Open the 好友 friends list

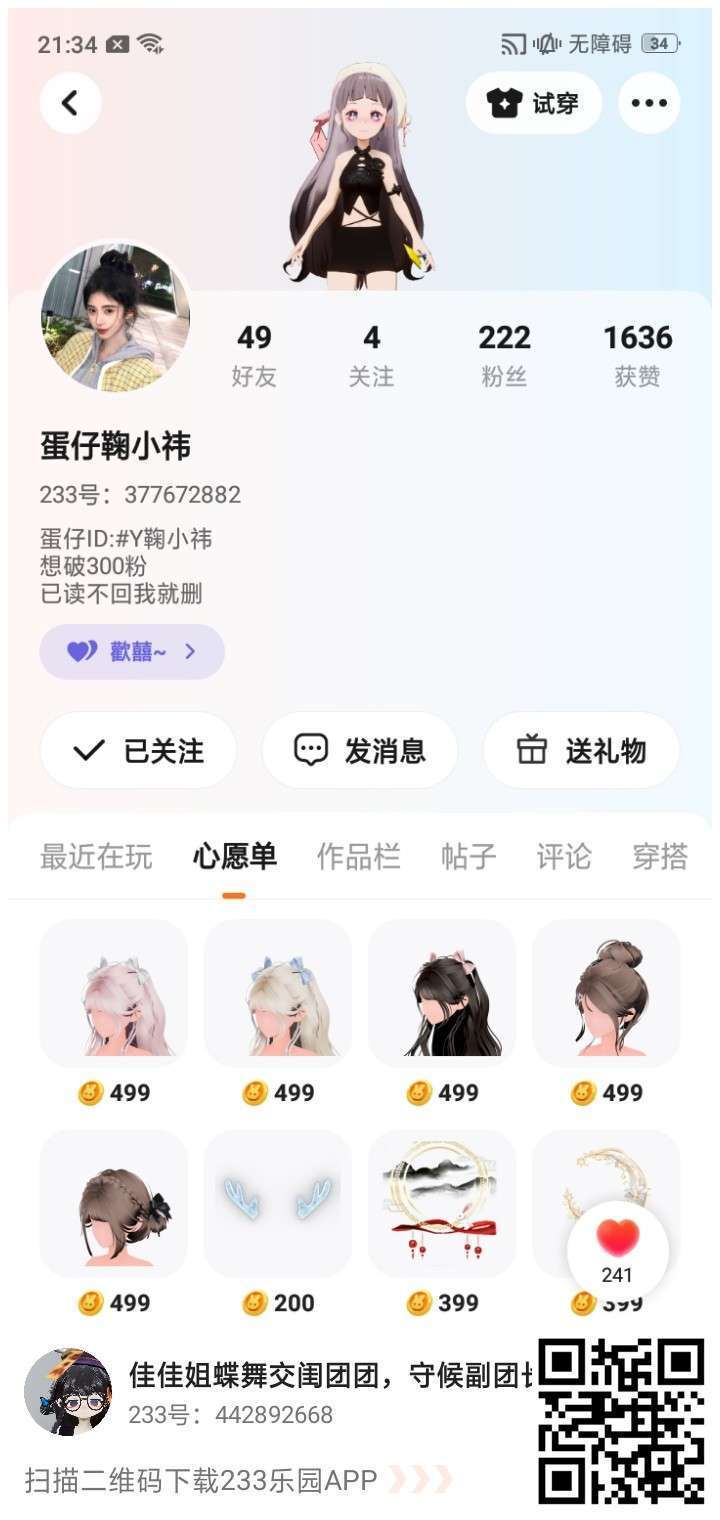click(x=254, y=355)
